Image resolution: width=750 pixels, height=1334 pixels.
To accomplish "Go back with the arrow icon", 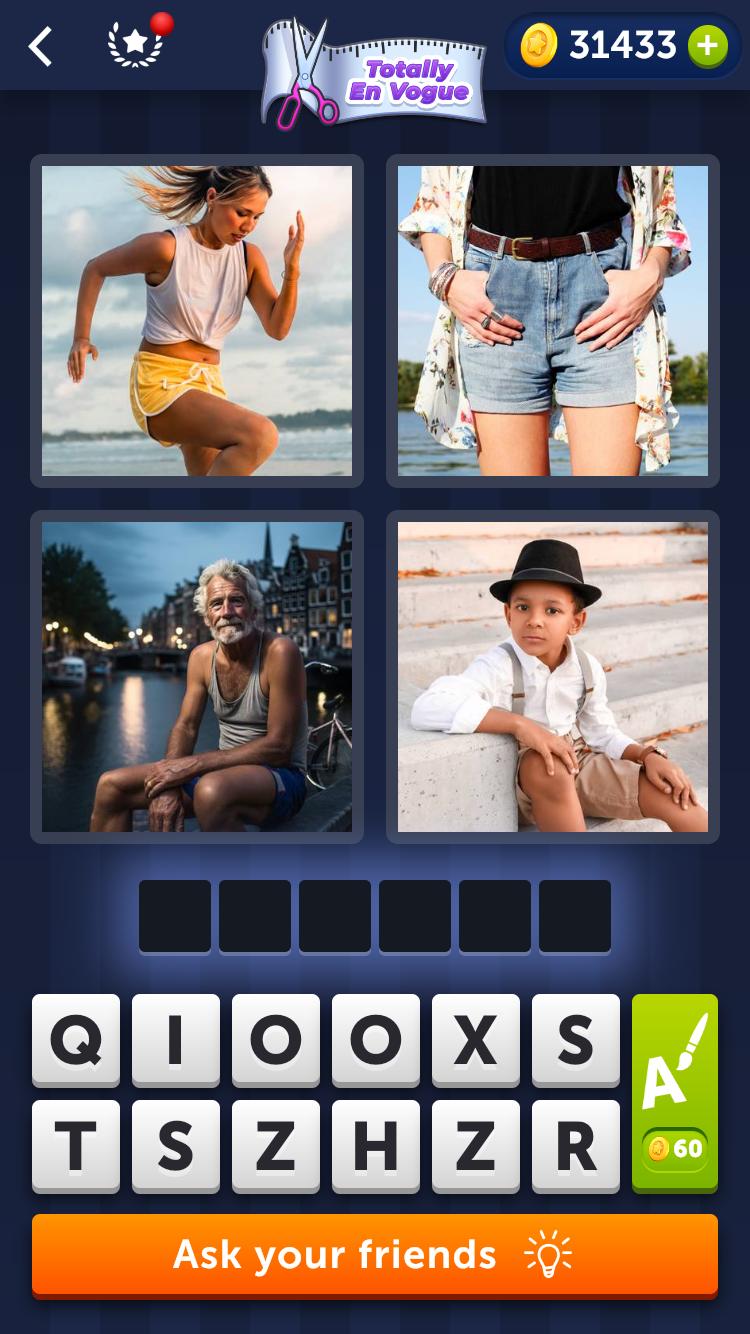I will [x=40, y=46].
